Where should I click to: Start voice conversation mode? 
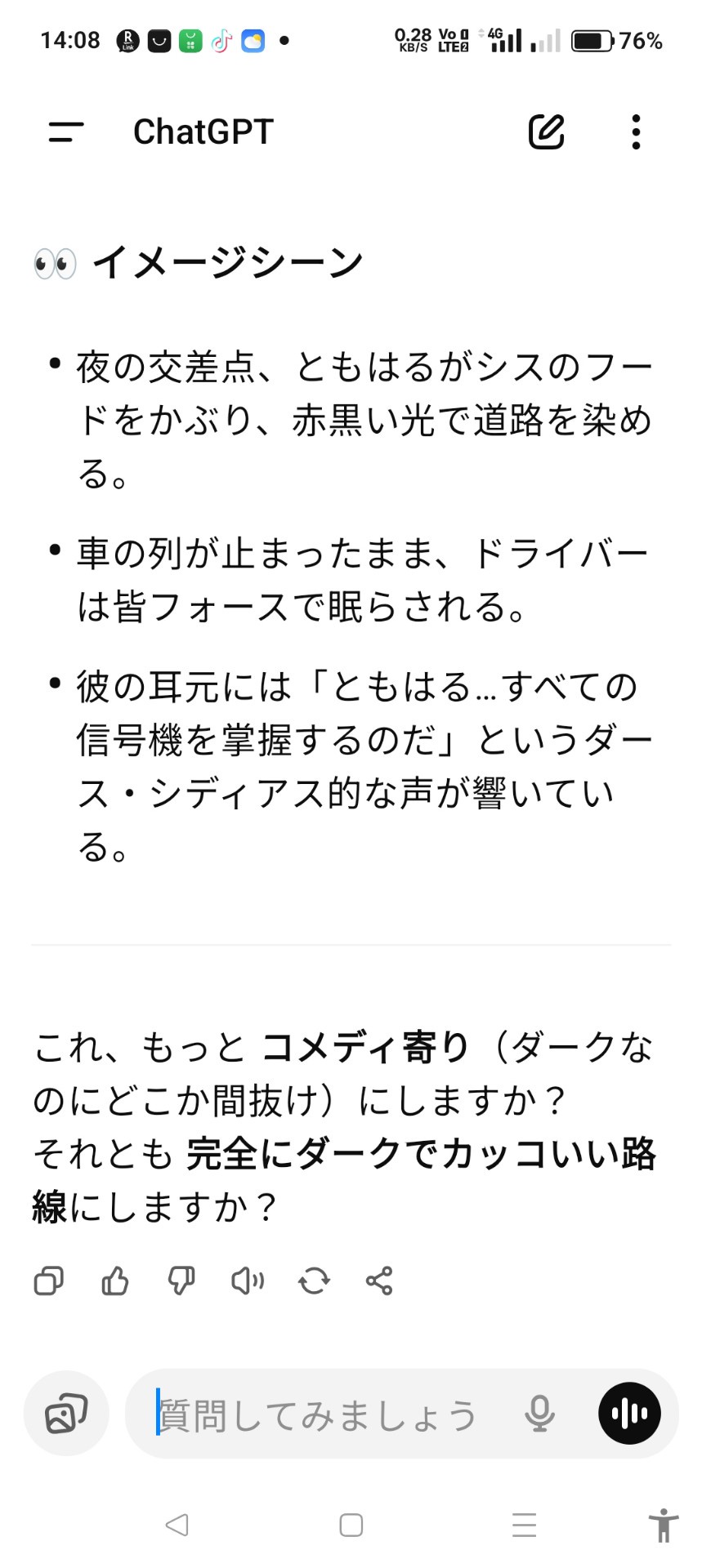click(629, 1414)
